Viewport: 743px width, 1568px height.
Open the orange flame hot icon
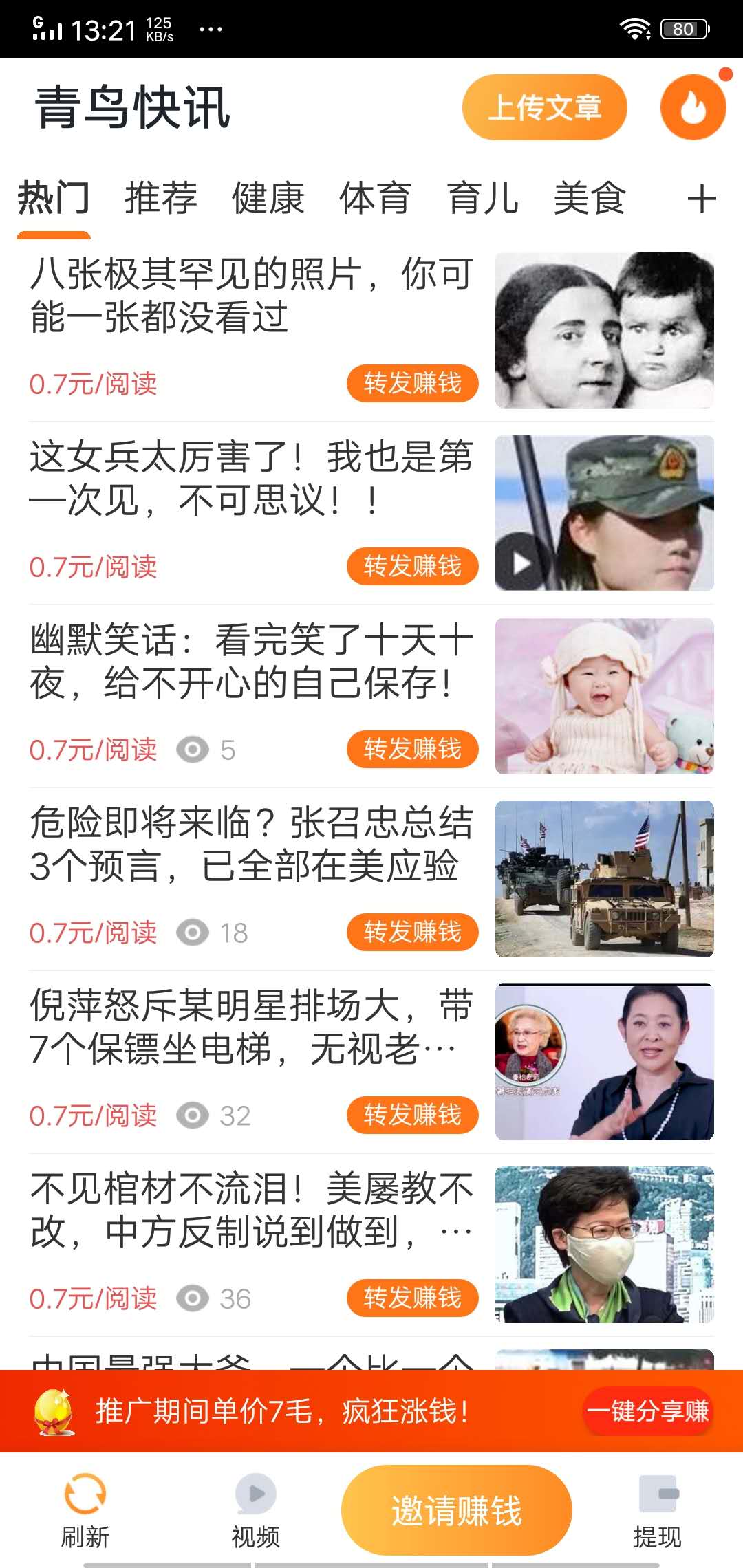tap(693, 107)
